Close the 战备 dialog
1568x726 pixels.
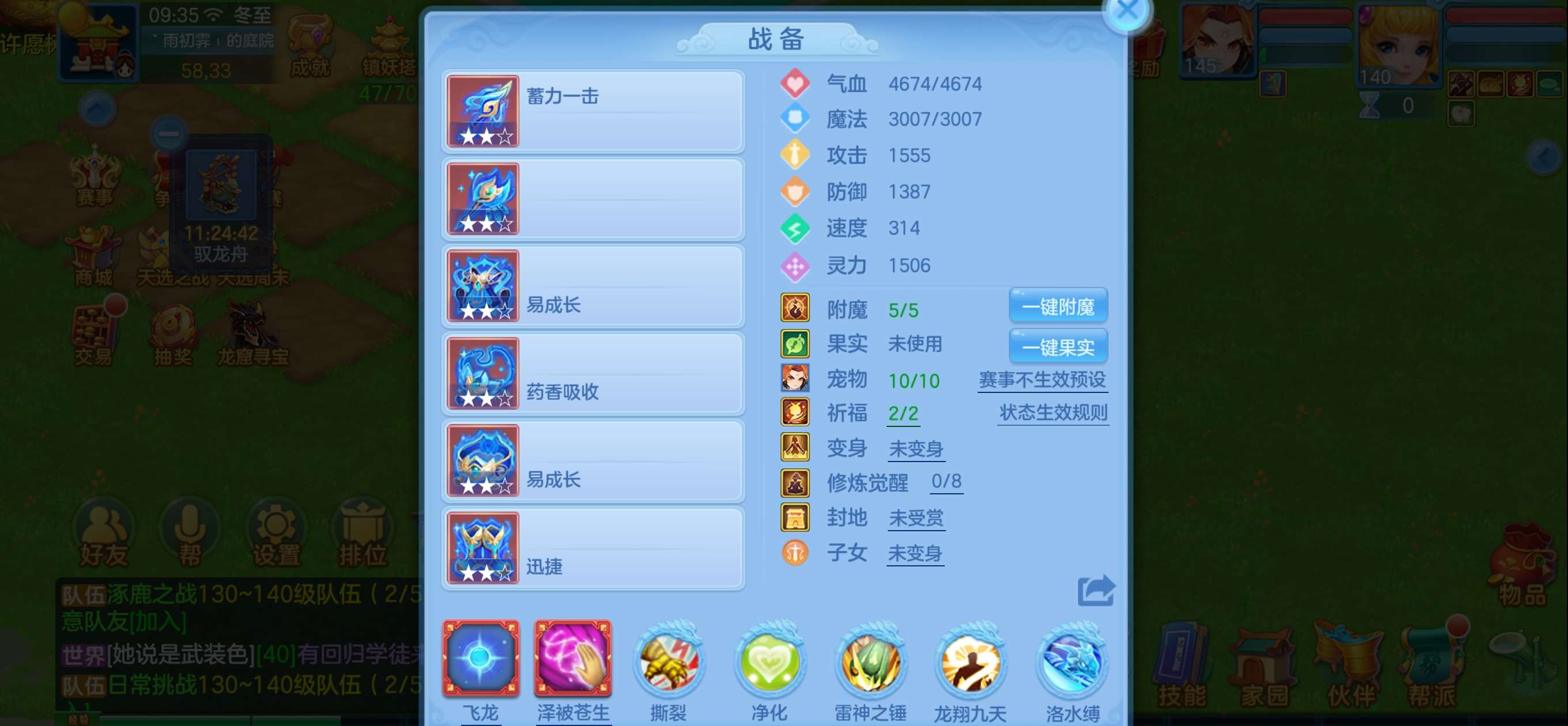1126,11
